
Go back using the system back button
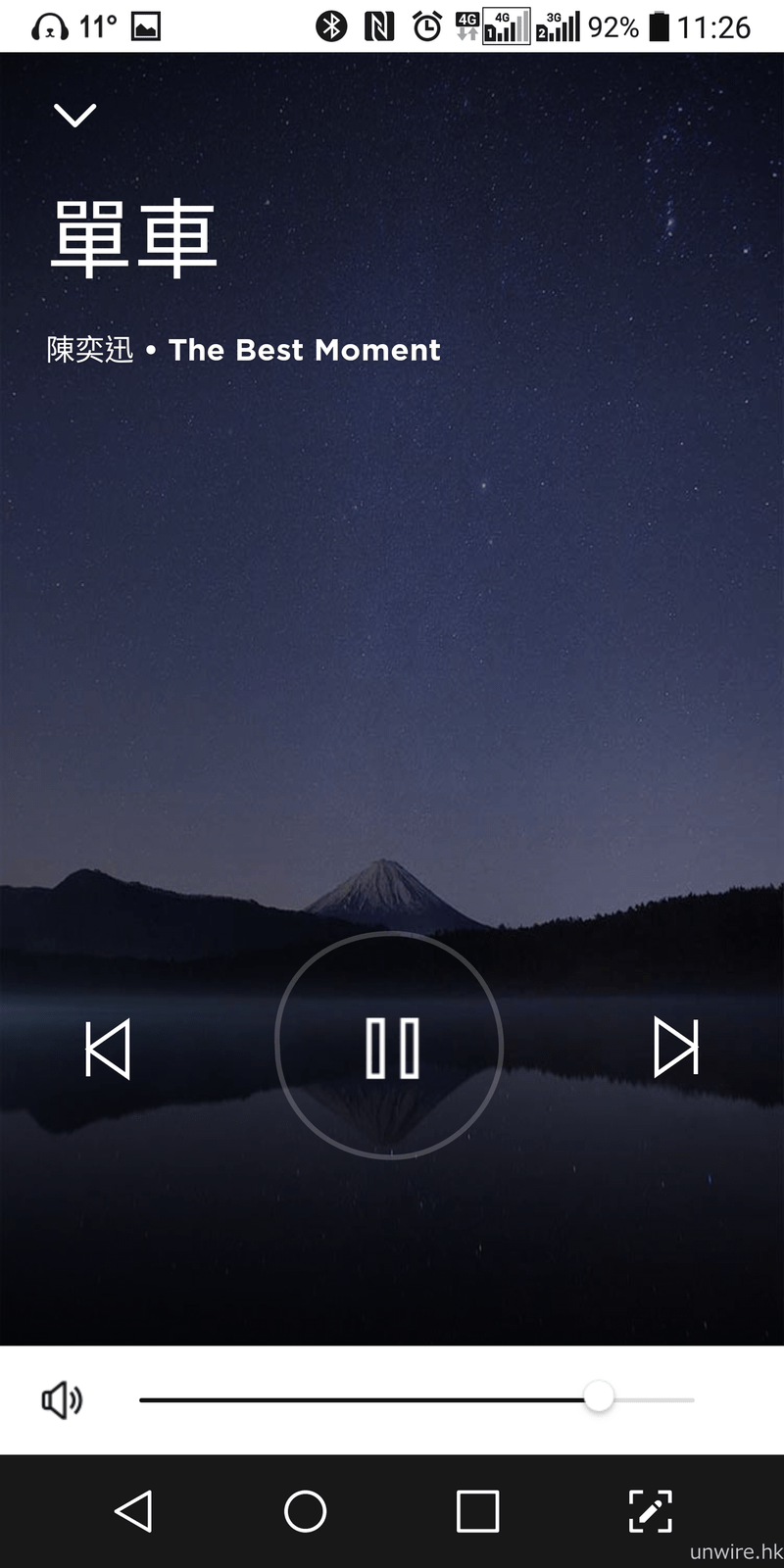[134, 1511]
